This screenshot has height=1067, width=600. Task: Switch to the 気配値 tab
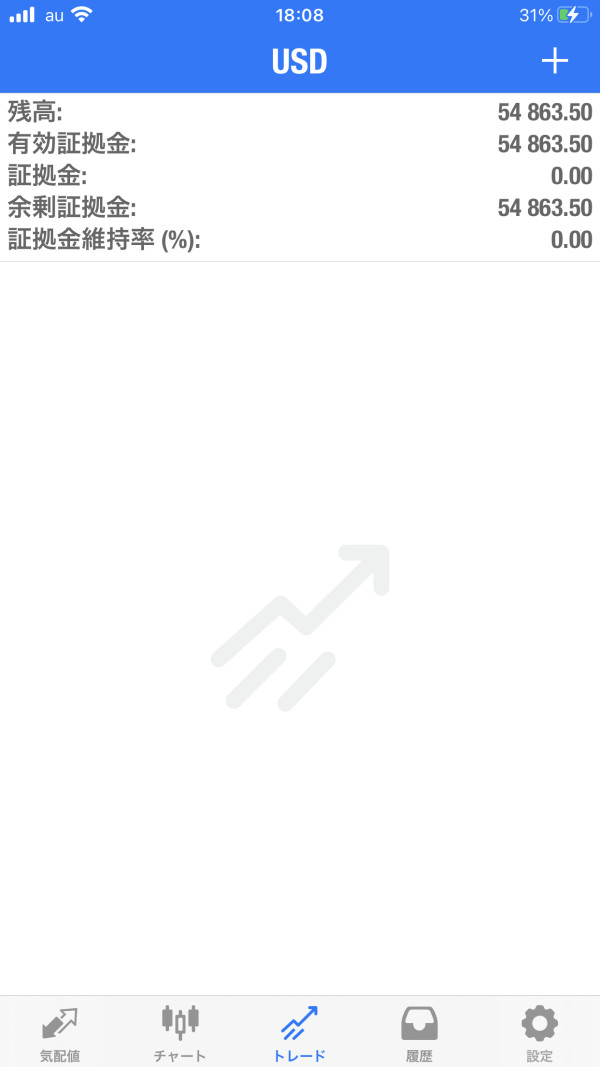60,1033
